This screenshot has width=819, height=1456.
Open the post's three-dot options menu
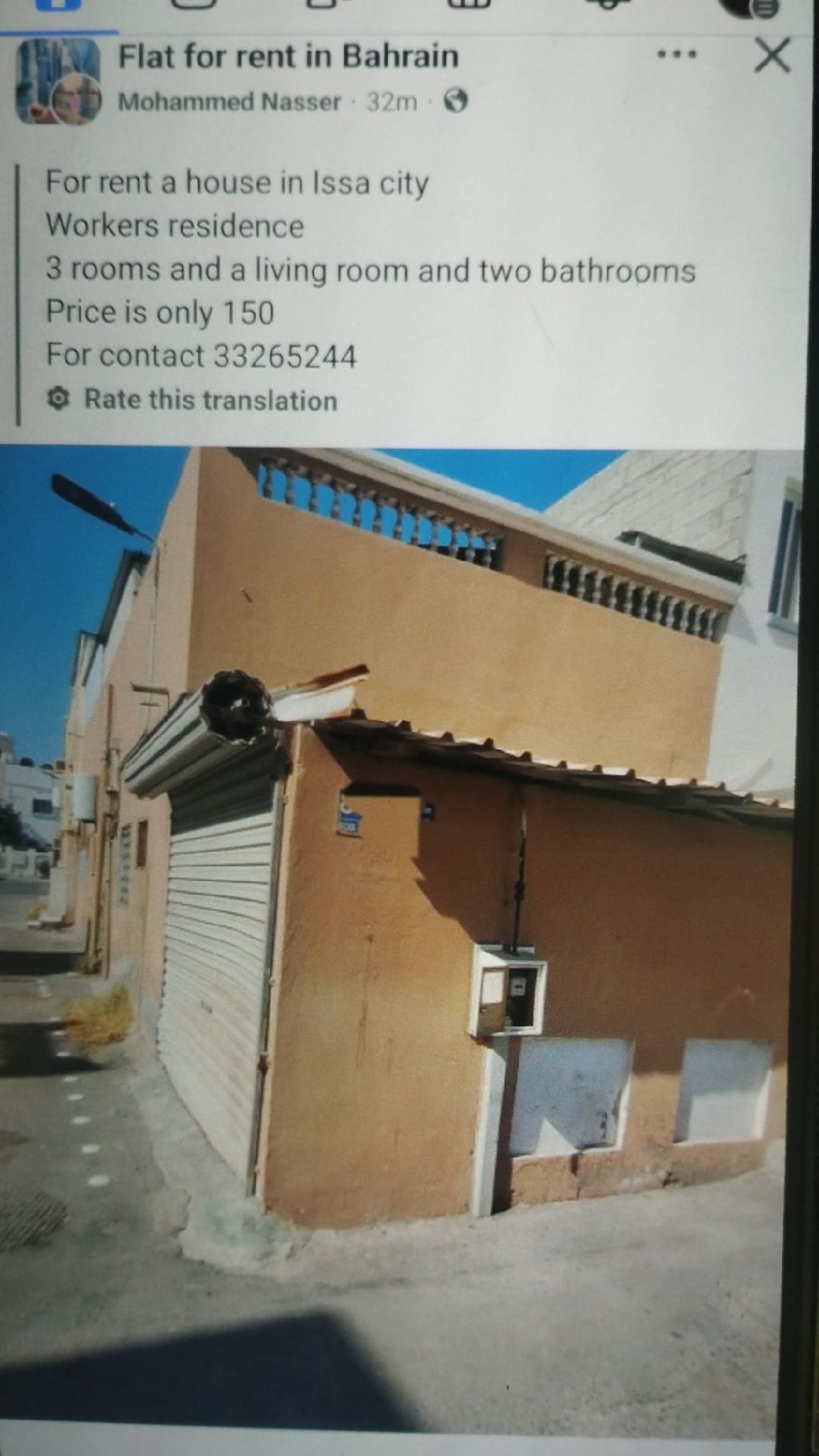click(677, 55)
